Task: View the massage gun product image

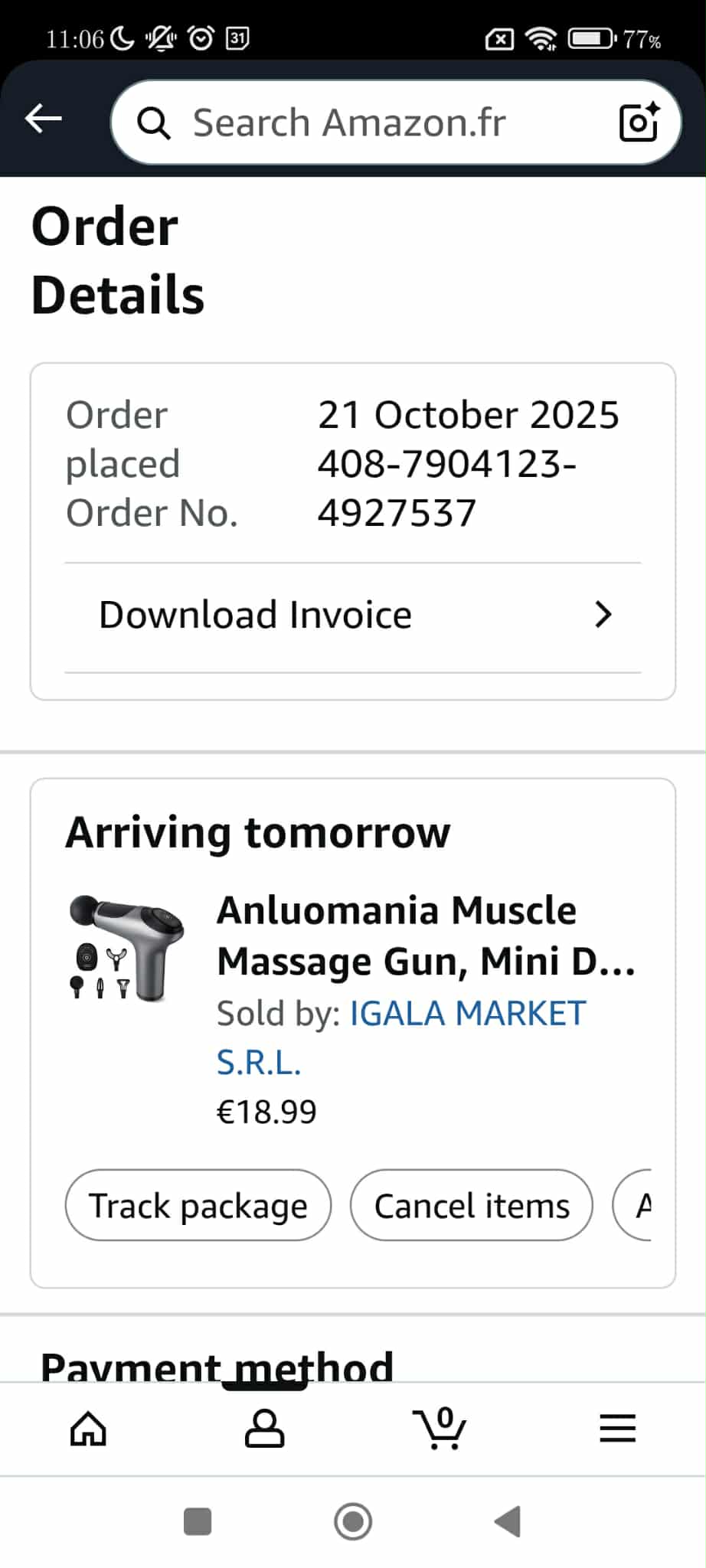Action: (126, 948)
